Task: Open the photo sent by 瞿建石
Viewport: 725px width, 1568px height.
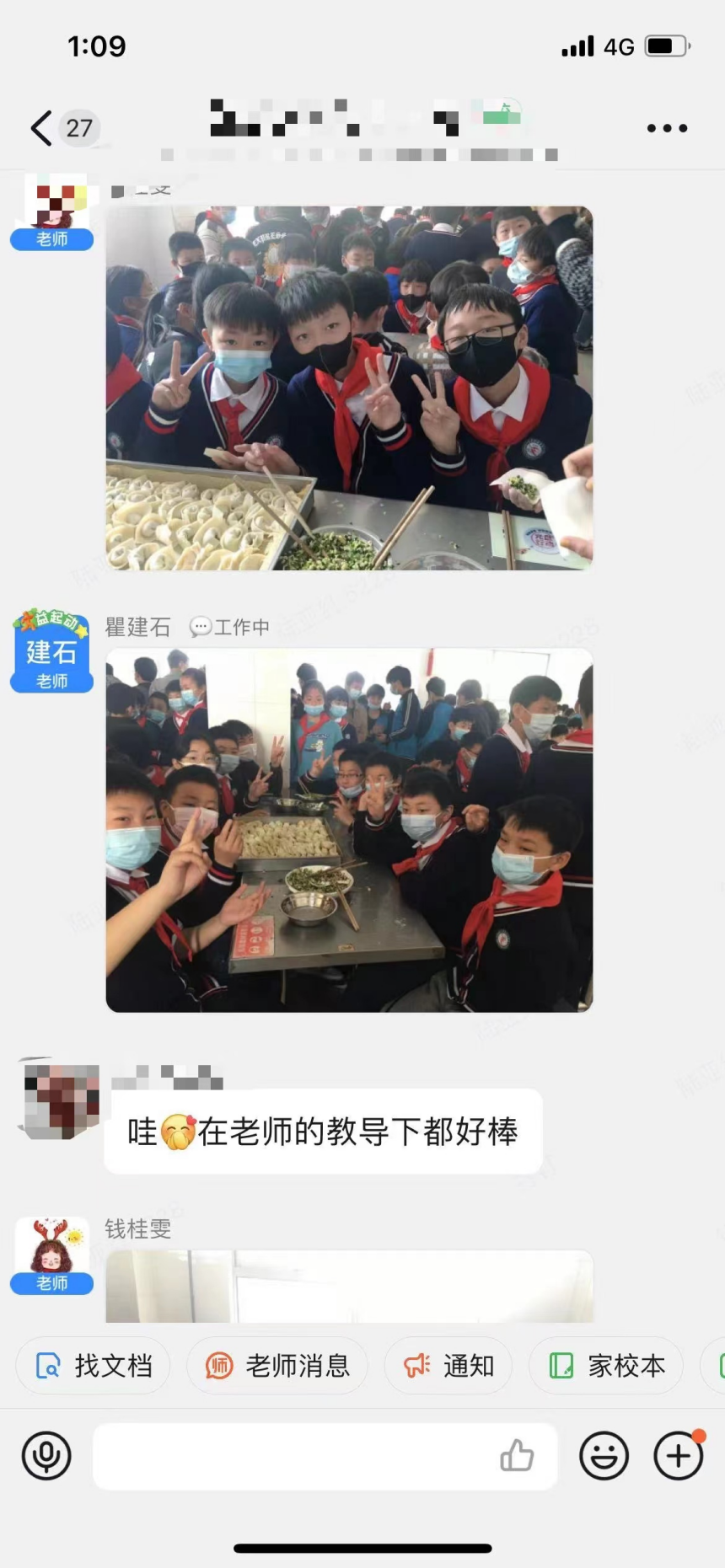Action: (x=349, y=830)
